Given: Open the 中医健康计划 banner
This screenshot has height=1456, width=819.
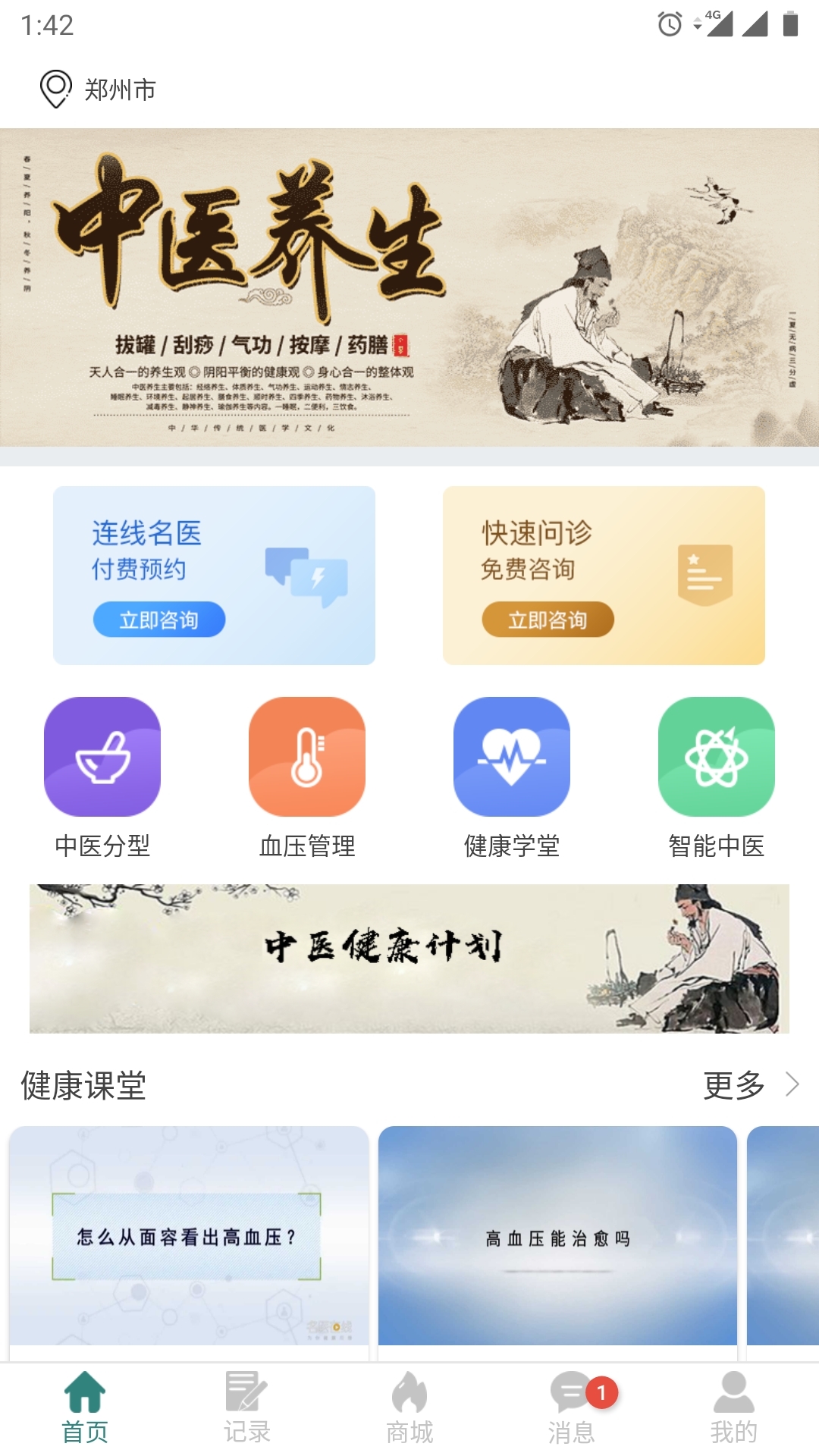Looking at the screenshot, I should [x=409, y=955].
